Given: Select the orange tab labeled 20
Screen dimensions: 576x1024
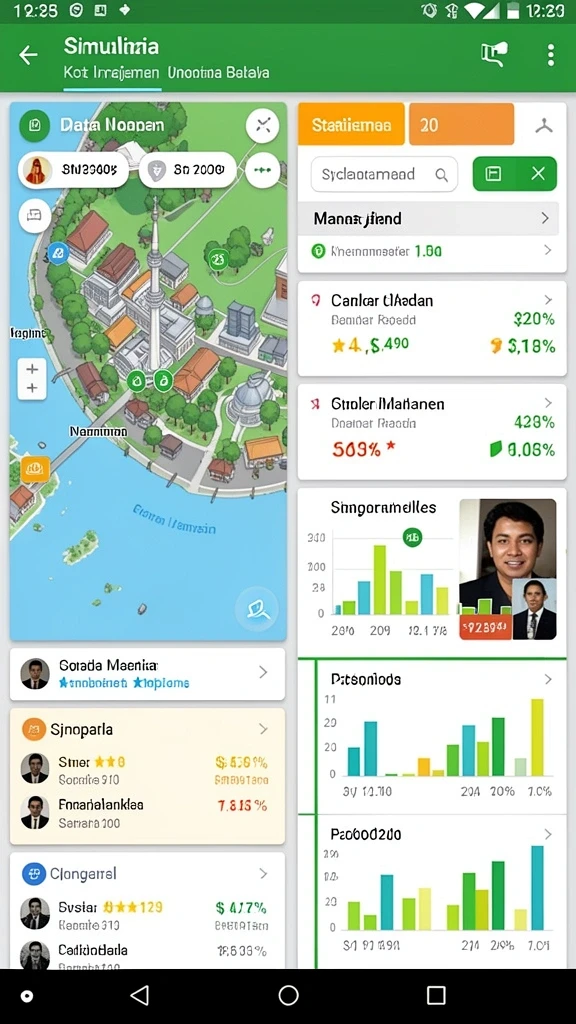Looking at the screenshot, I should (x=461, y=124).
